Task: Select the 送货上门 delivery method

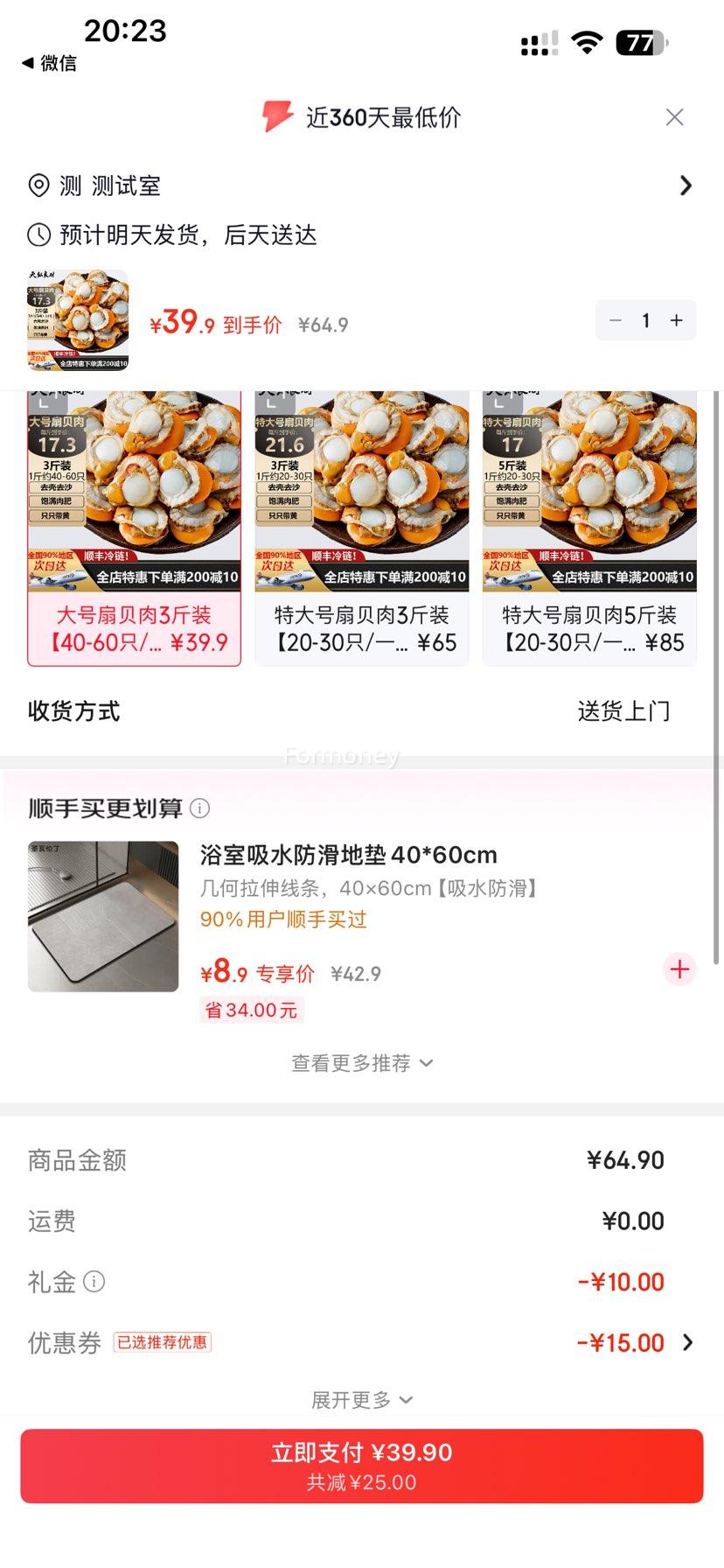Action: [624, 710]
